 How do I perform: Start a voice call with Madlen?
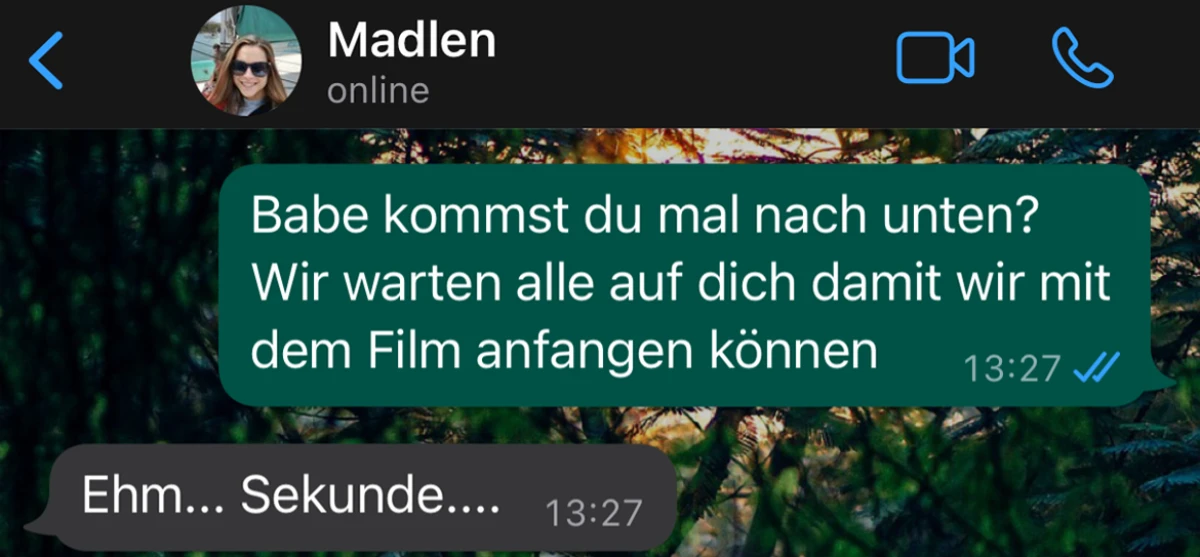pos(1083,59)
